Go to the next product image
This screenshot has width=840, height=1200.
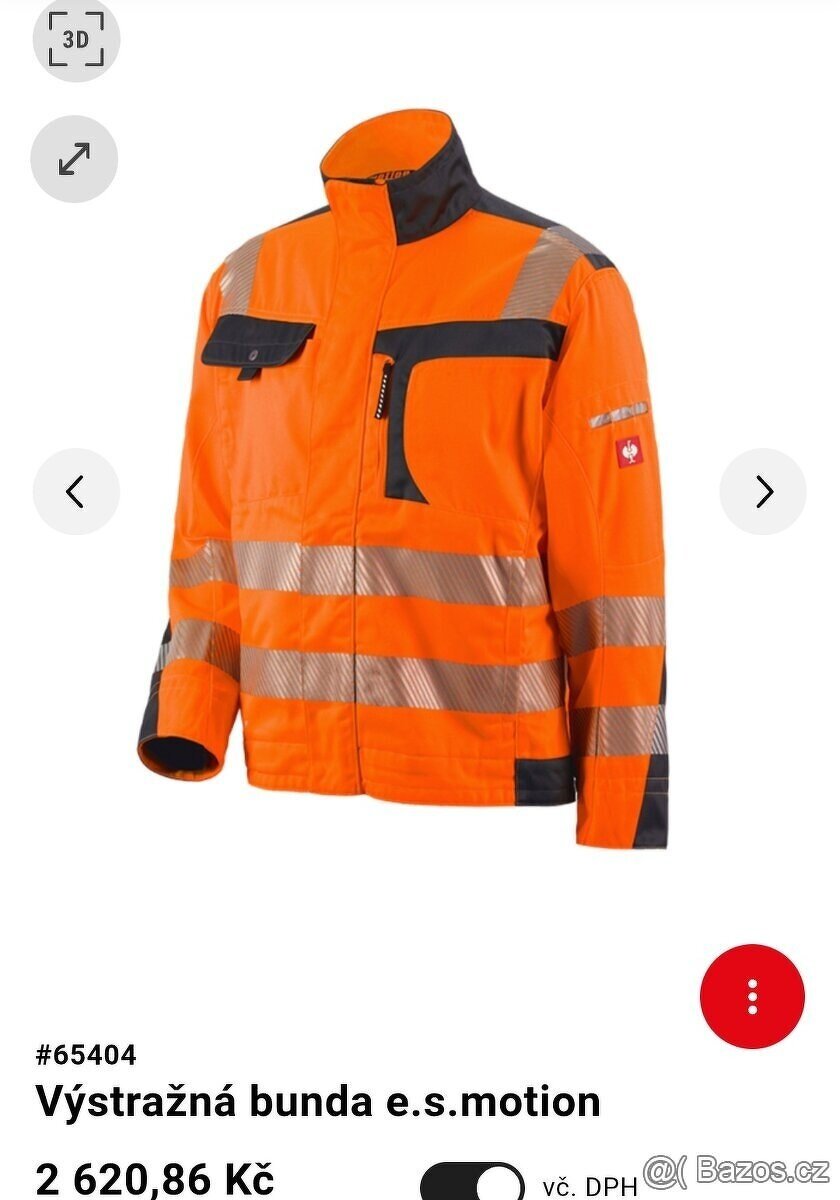click(x=763, y=492)
